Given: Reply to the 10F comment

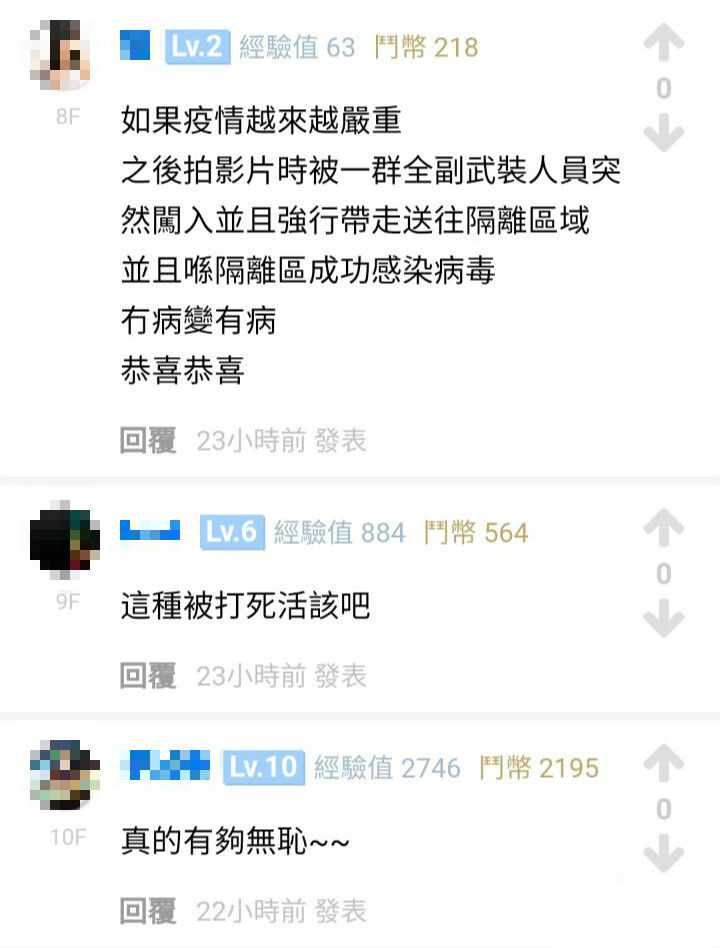Looking at the screenshot, I should 147,911.
